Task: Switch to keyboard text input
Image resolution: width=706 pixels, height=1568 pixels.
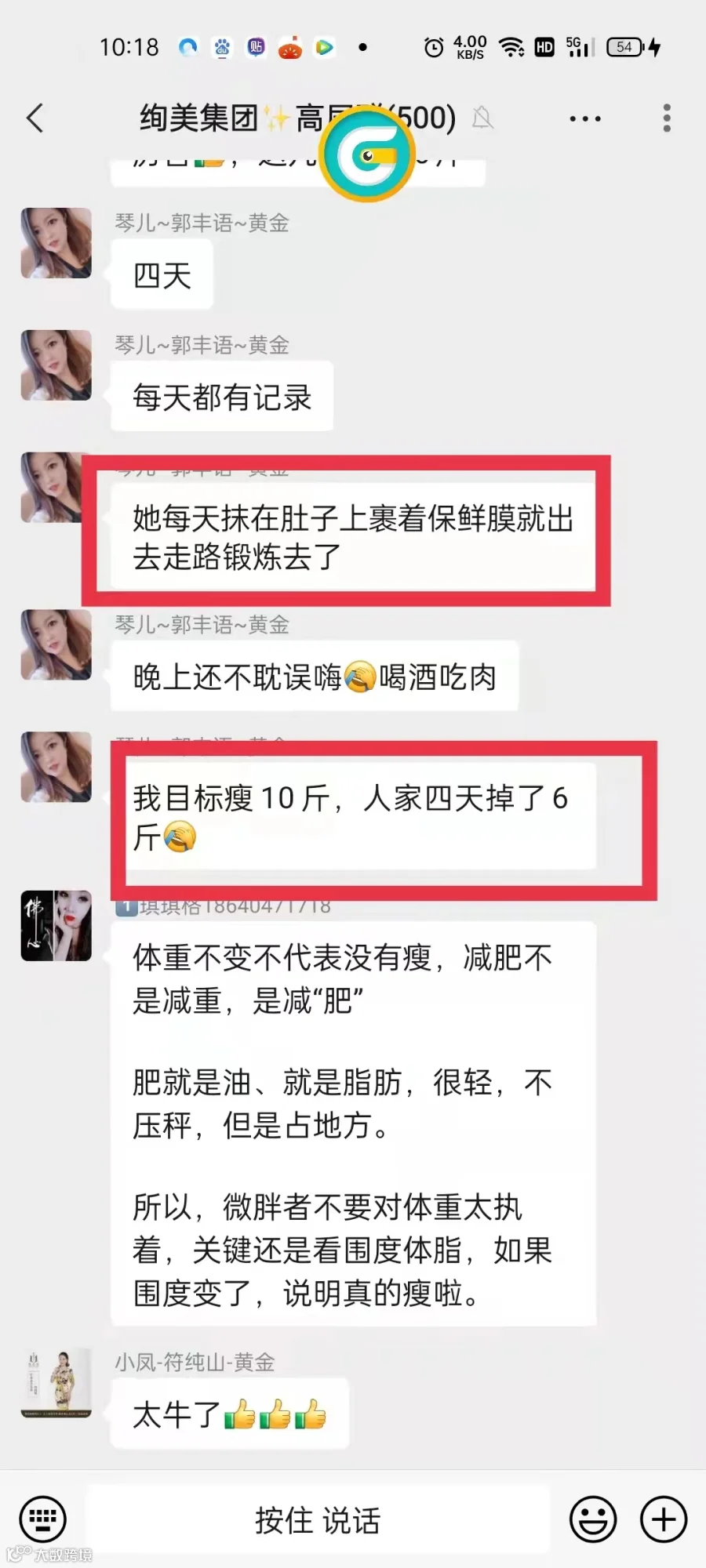Action: [x=42, y=1519]
